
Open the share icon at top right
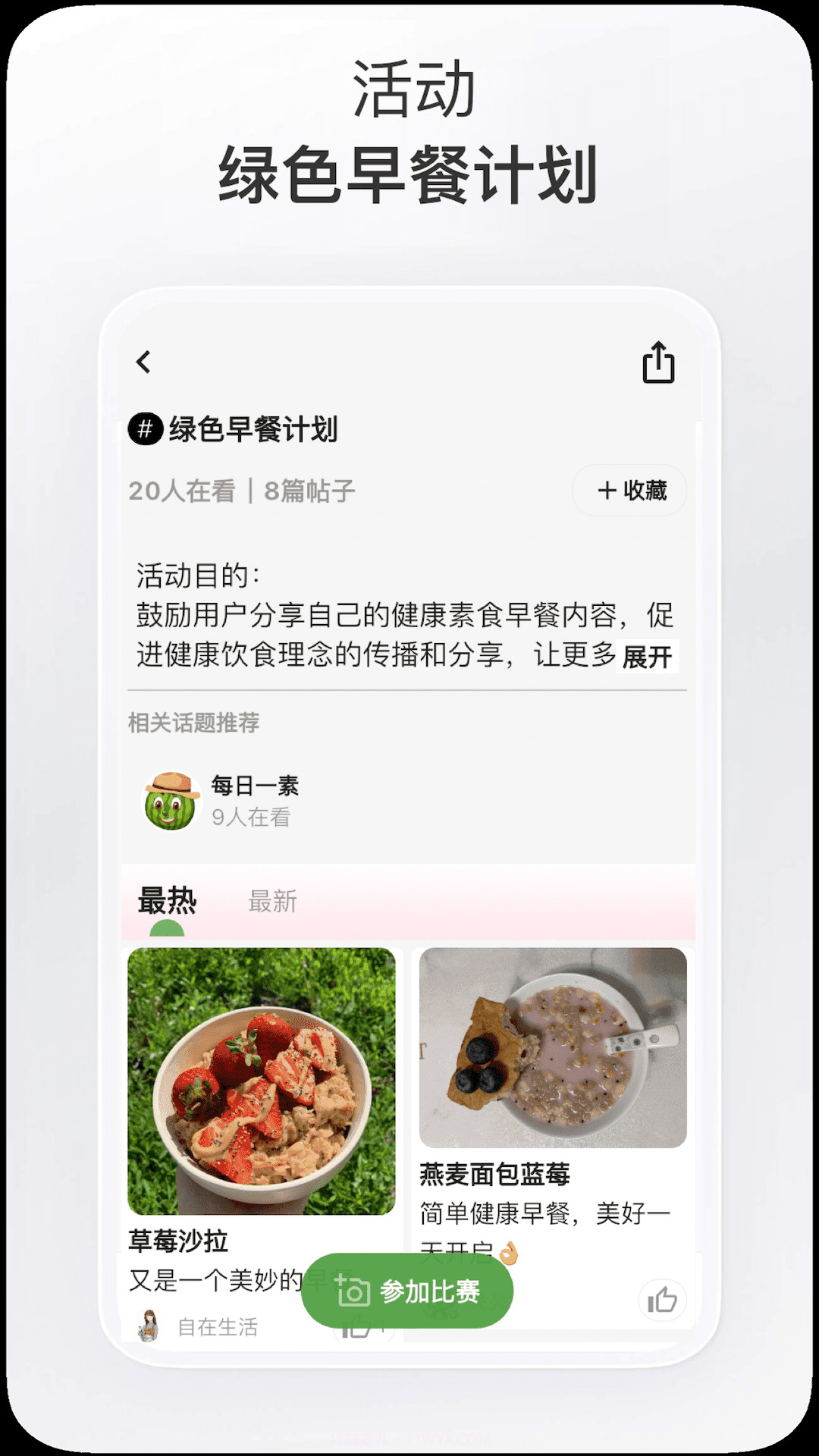pos(659,362)
